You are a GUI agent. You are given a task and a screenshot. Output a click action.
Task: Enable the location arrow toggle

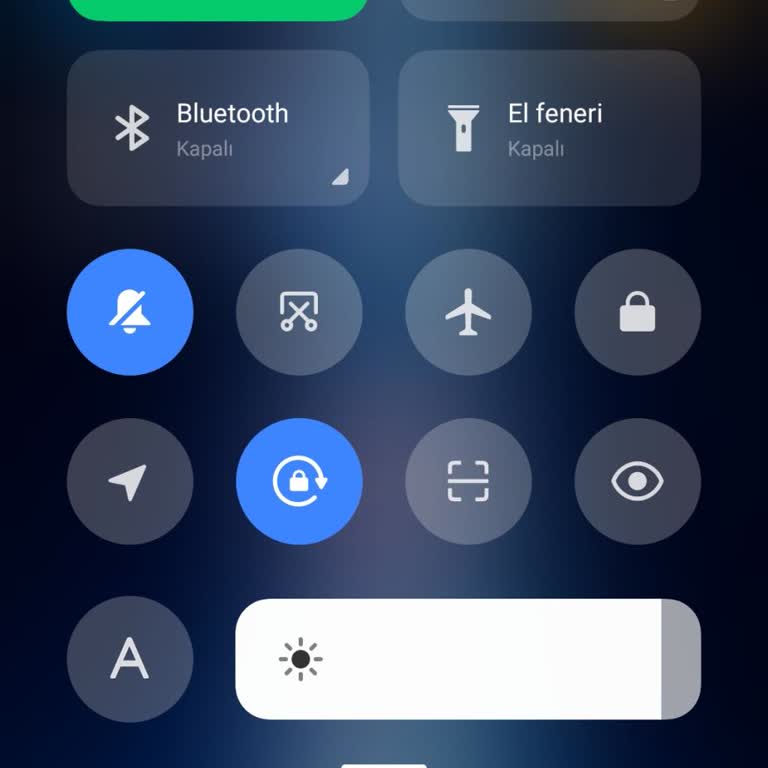coord(130,482)
